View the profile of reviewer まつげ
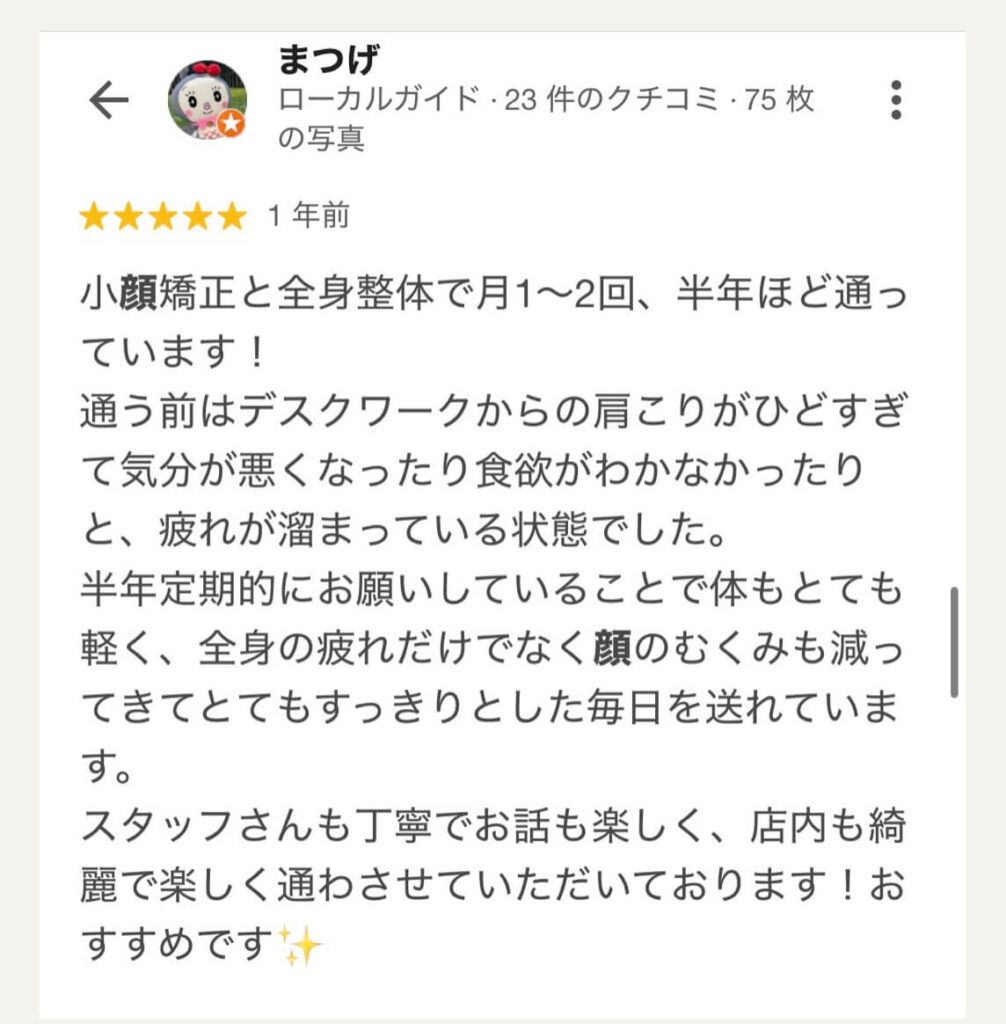 (x=328, y=60)
